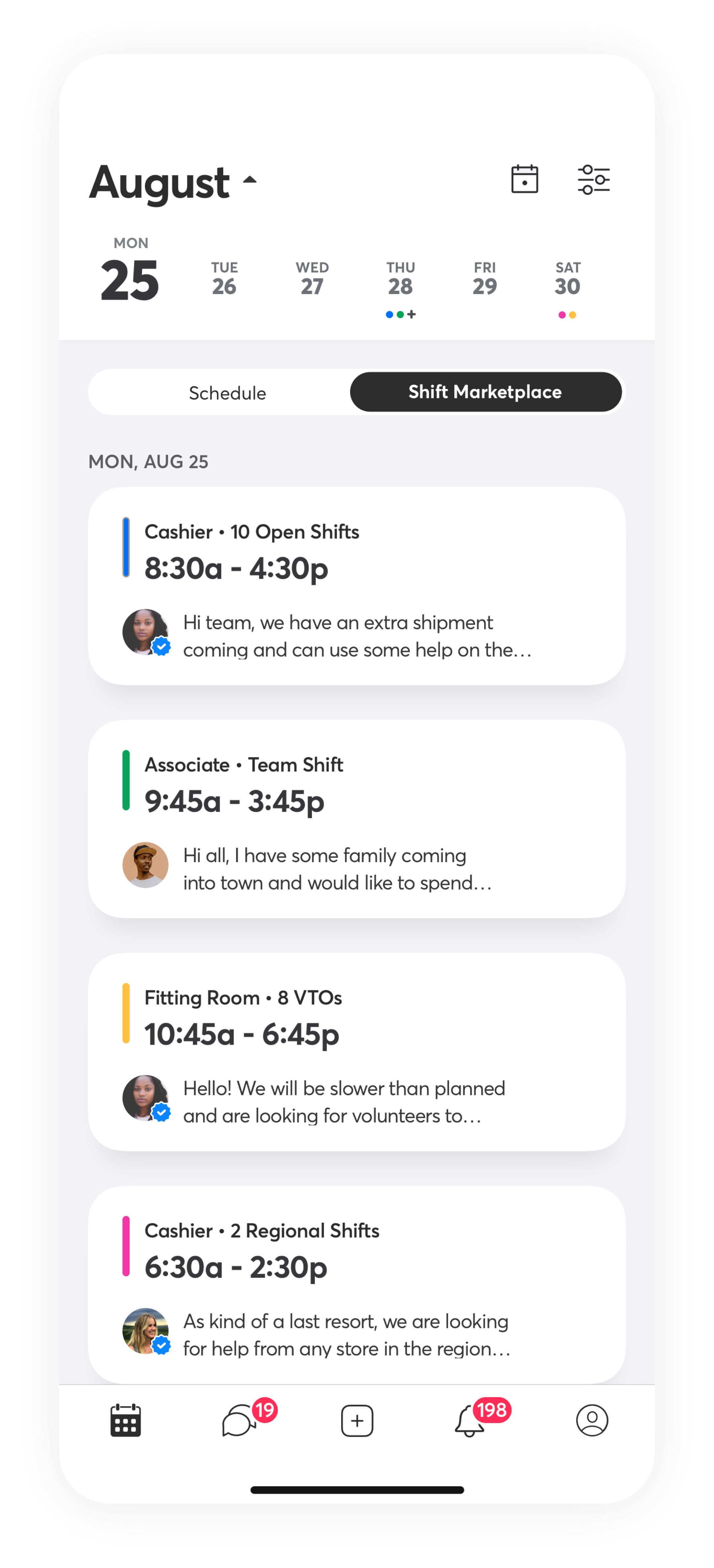Select Thursday 28 in the week strip

coord(400,279)
